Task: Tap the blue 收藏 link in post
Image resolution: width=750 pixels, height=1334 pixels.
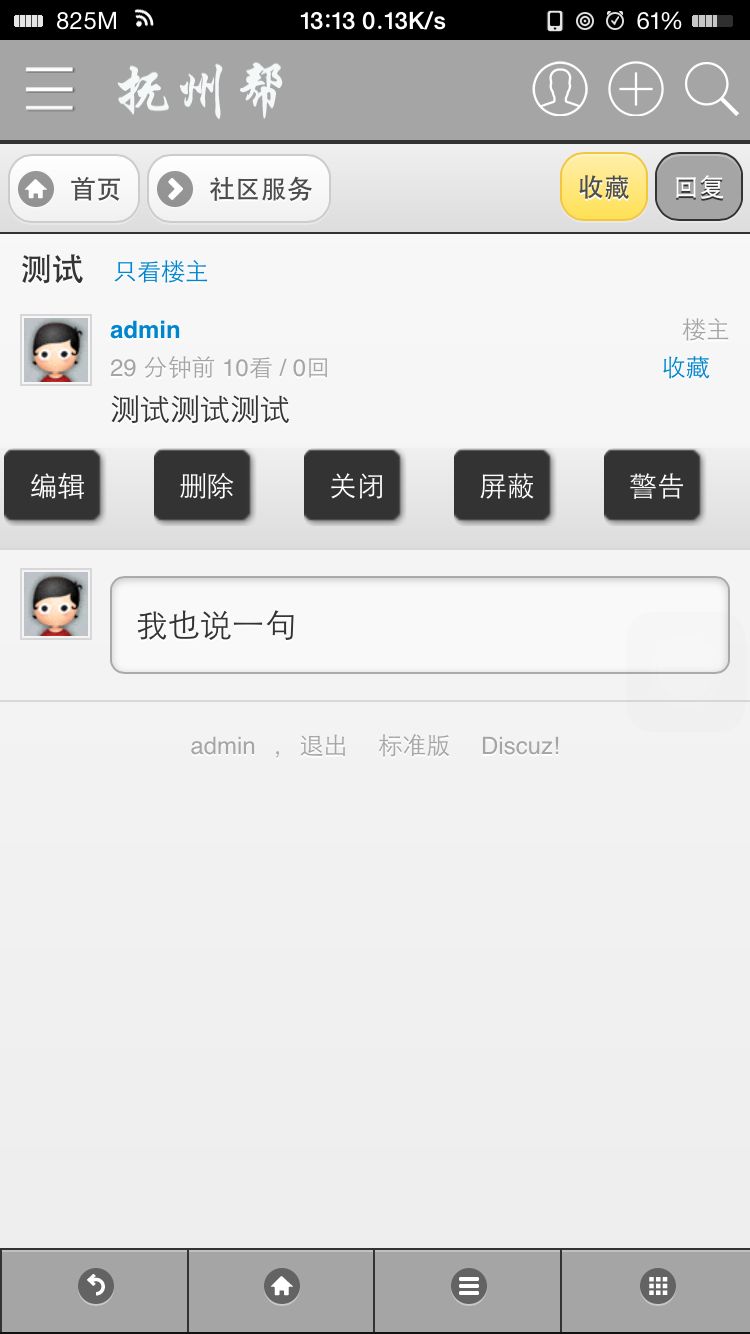Action: point(686,368)
